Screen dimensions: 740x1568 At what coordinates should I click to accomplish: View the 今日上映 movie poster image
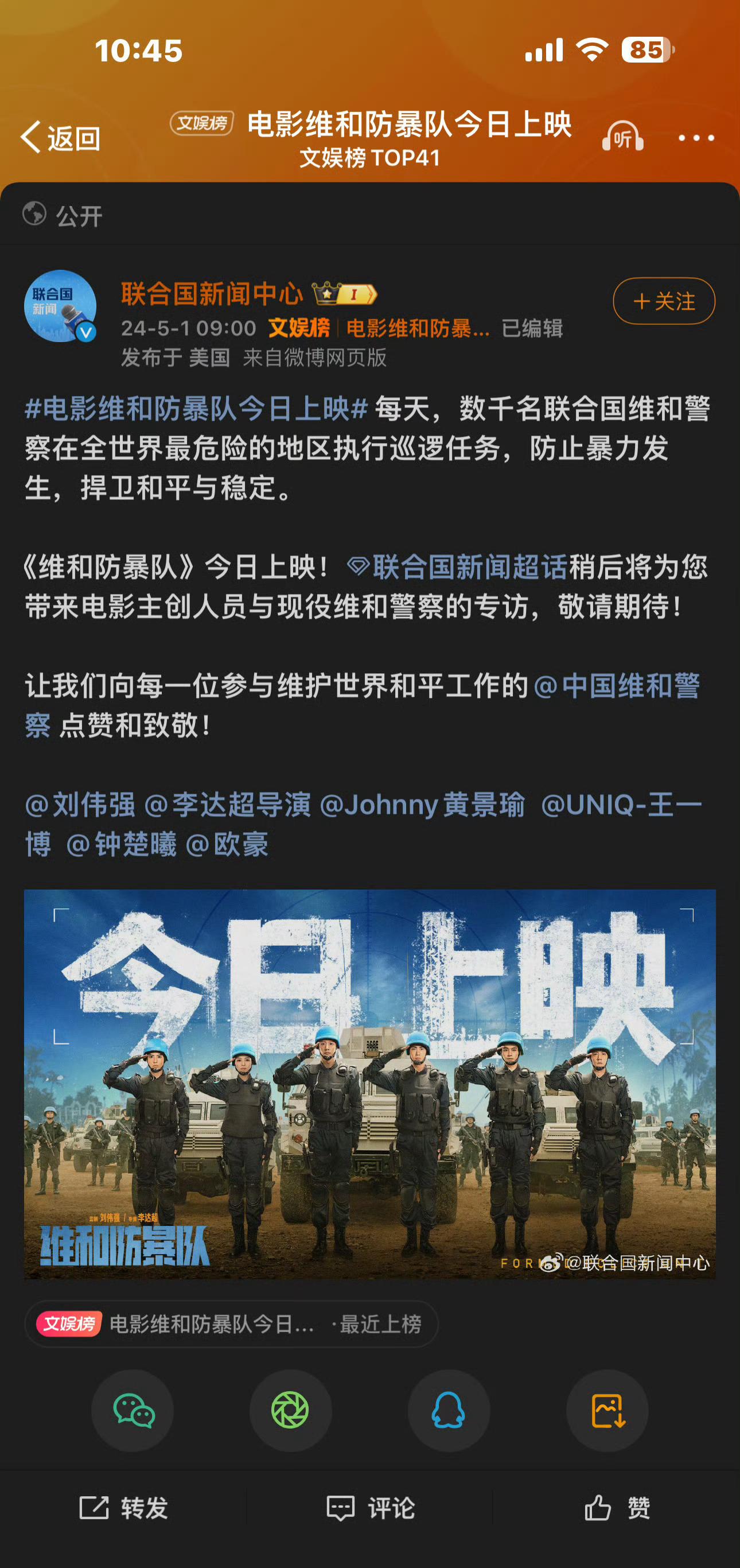pos(369,1084)
